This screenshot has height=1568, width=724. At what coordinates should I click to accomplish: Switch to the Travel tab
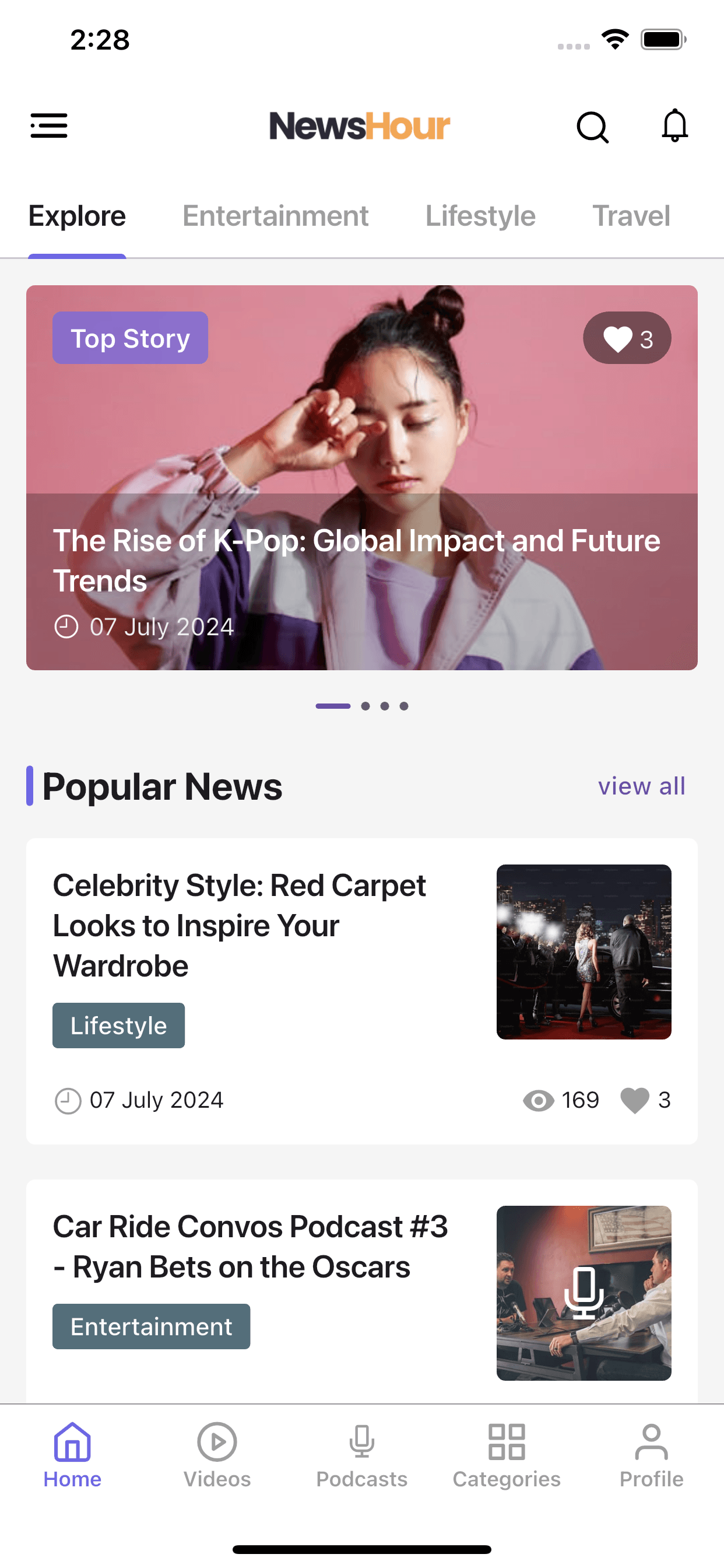click(x=631, y=215)
